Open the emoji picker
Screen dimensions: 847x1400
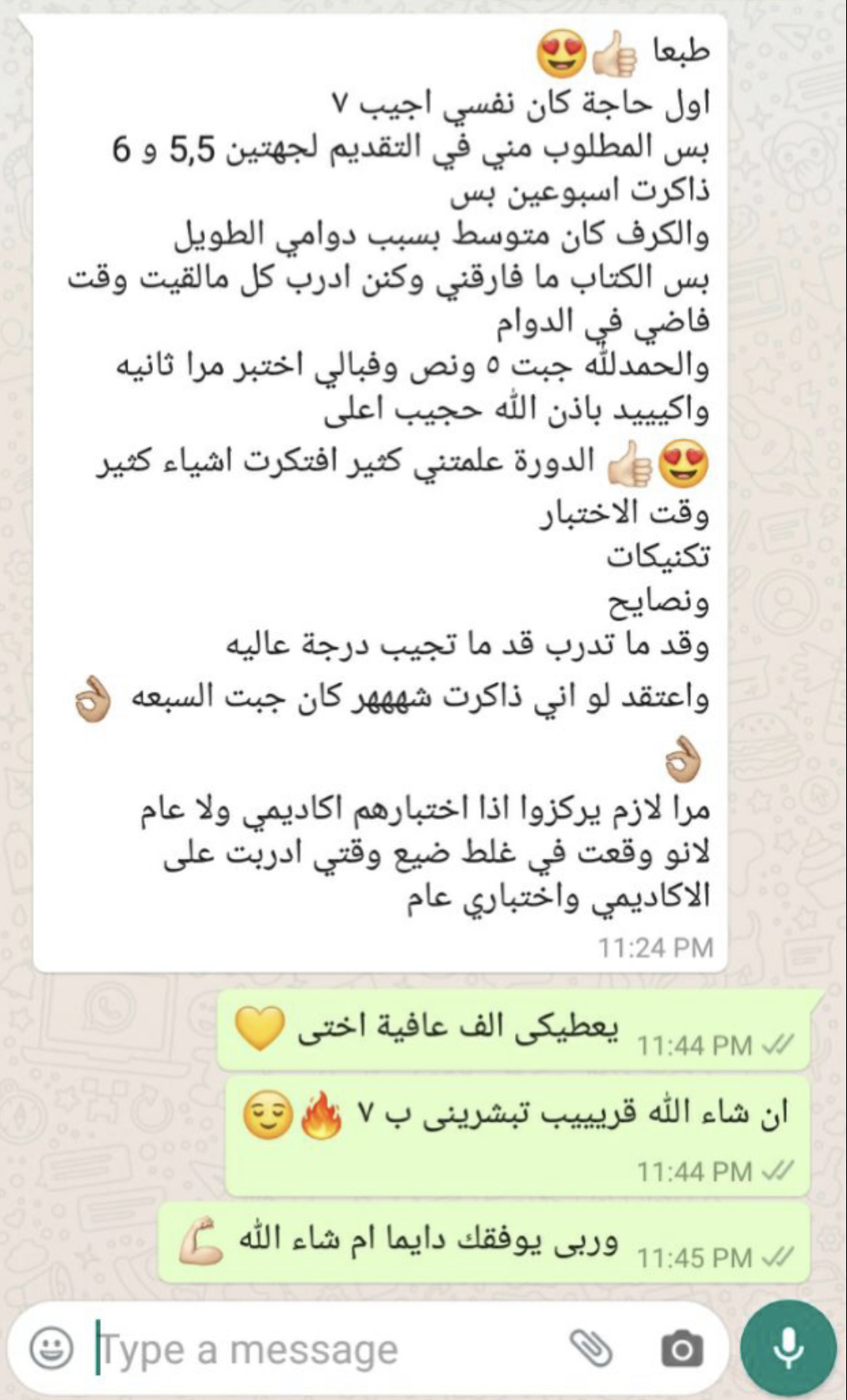tap(52, 1348)
